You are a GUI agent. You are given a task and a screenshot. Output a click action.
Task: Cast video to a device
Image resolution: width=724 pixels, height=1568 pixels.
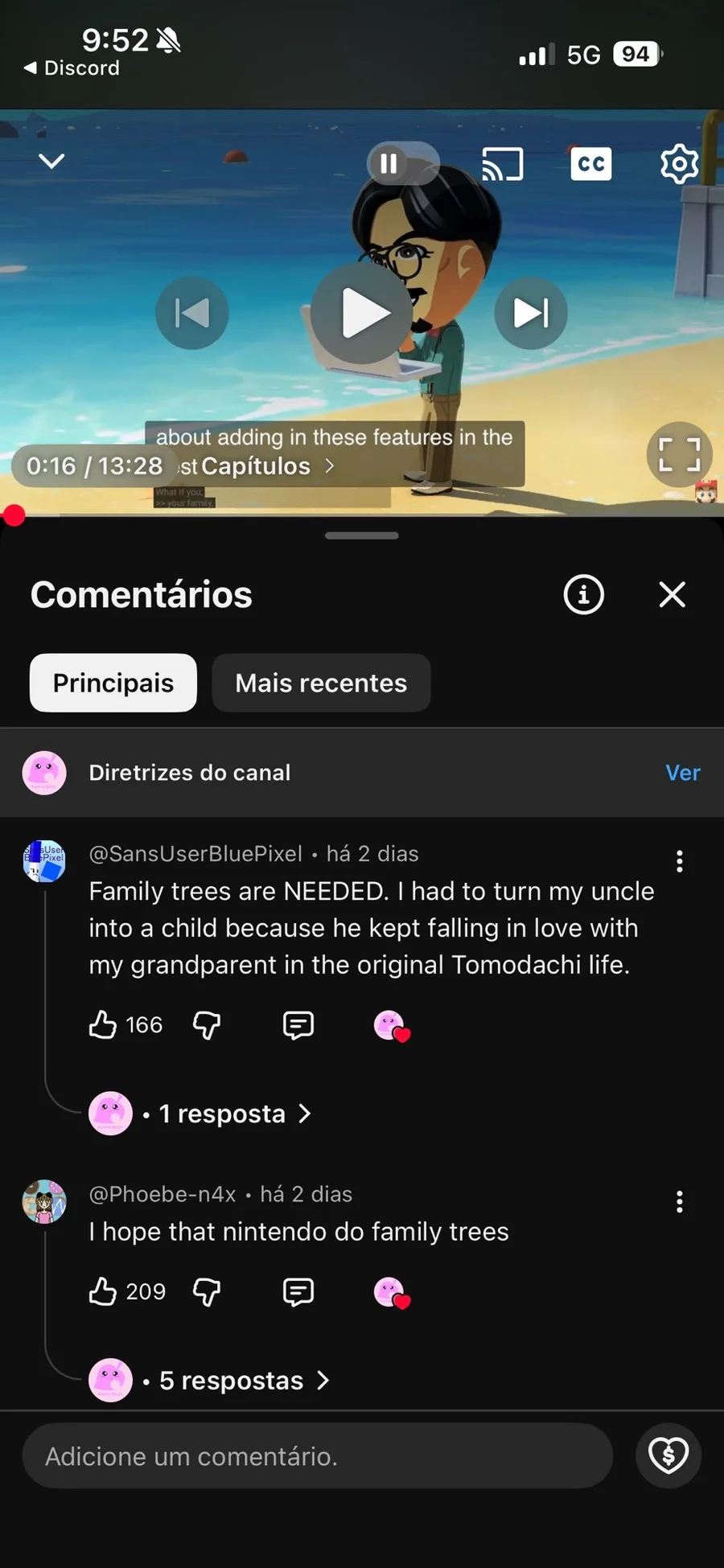point(503,164)
